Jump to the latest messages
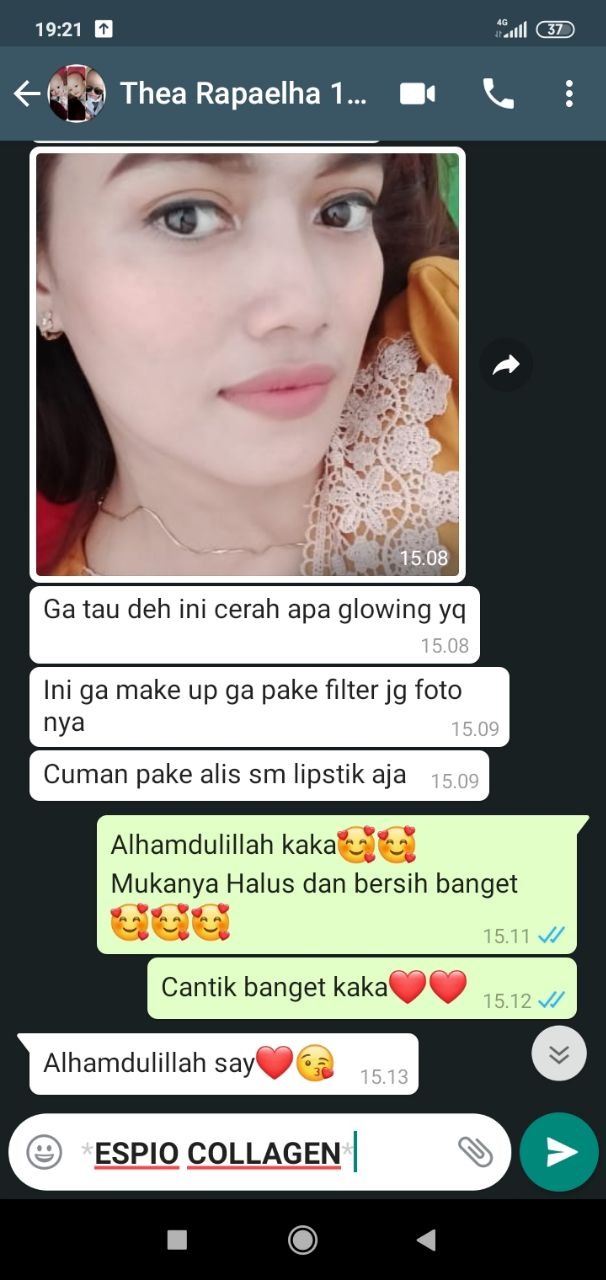The height and width of the screenshot is (1280, 606). 558,1053
